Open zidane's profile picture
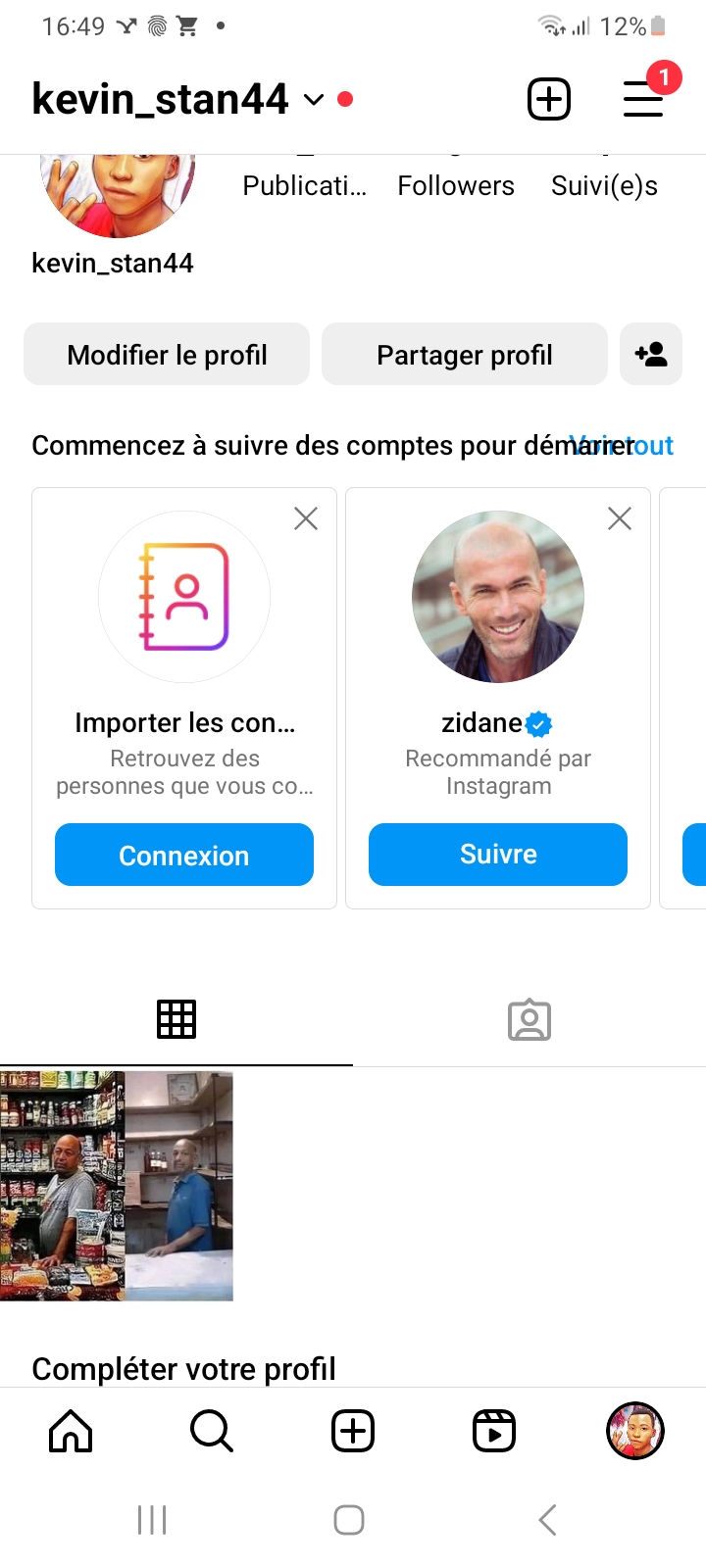Image resolution: width=706 pixels, height=1568 pixels. (x=498, y=596)
